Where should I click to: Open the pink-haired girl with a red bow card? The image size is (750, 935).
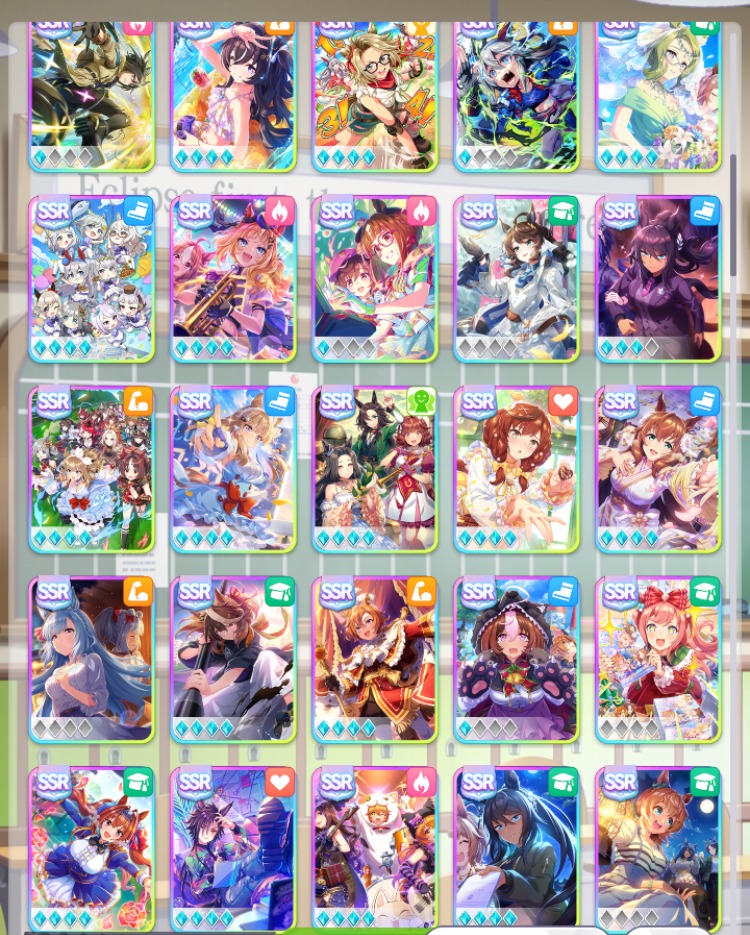[658, 660]
